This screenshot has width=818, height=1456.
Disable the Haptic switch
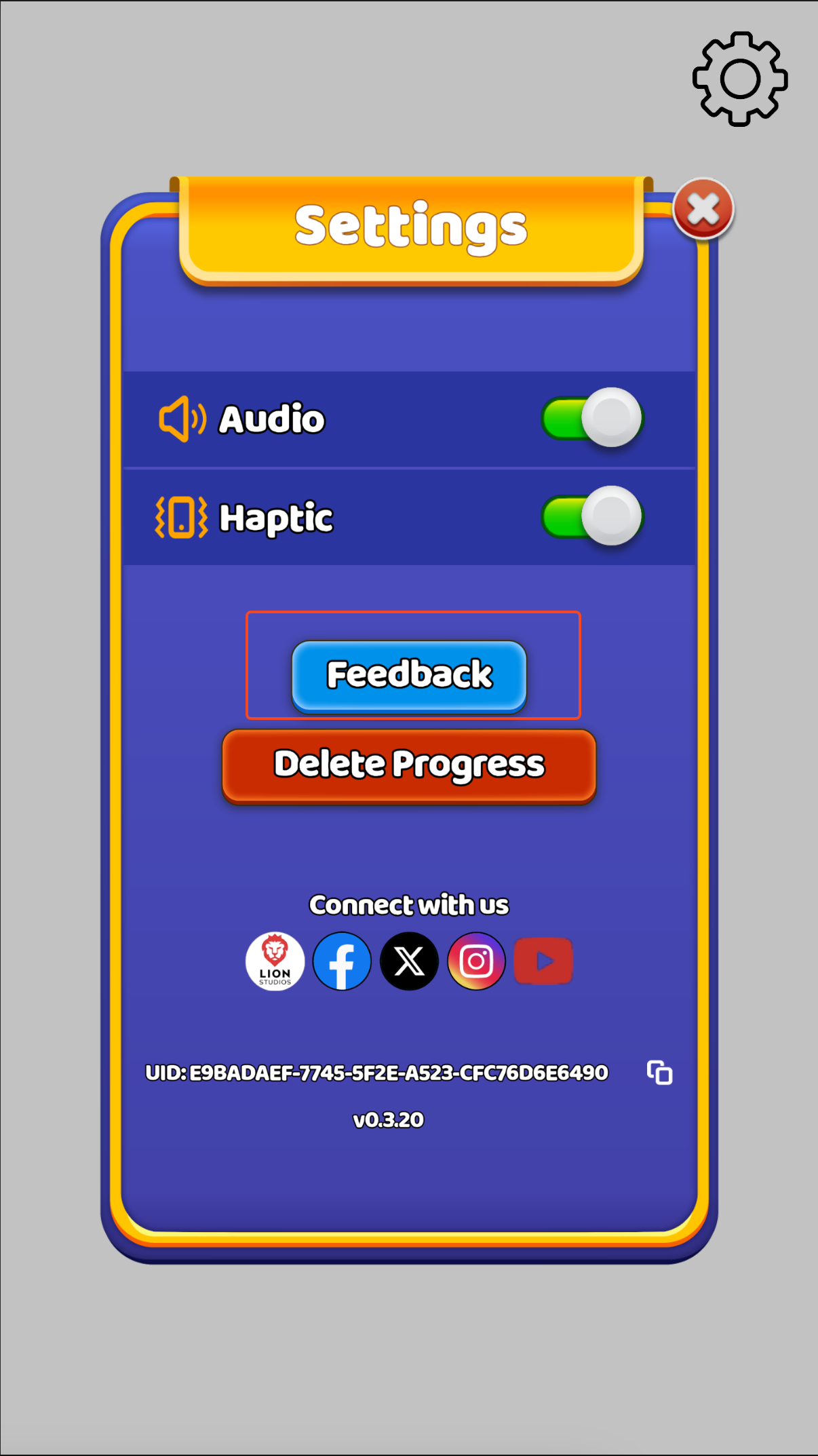(592, 516)
